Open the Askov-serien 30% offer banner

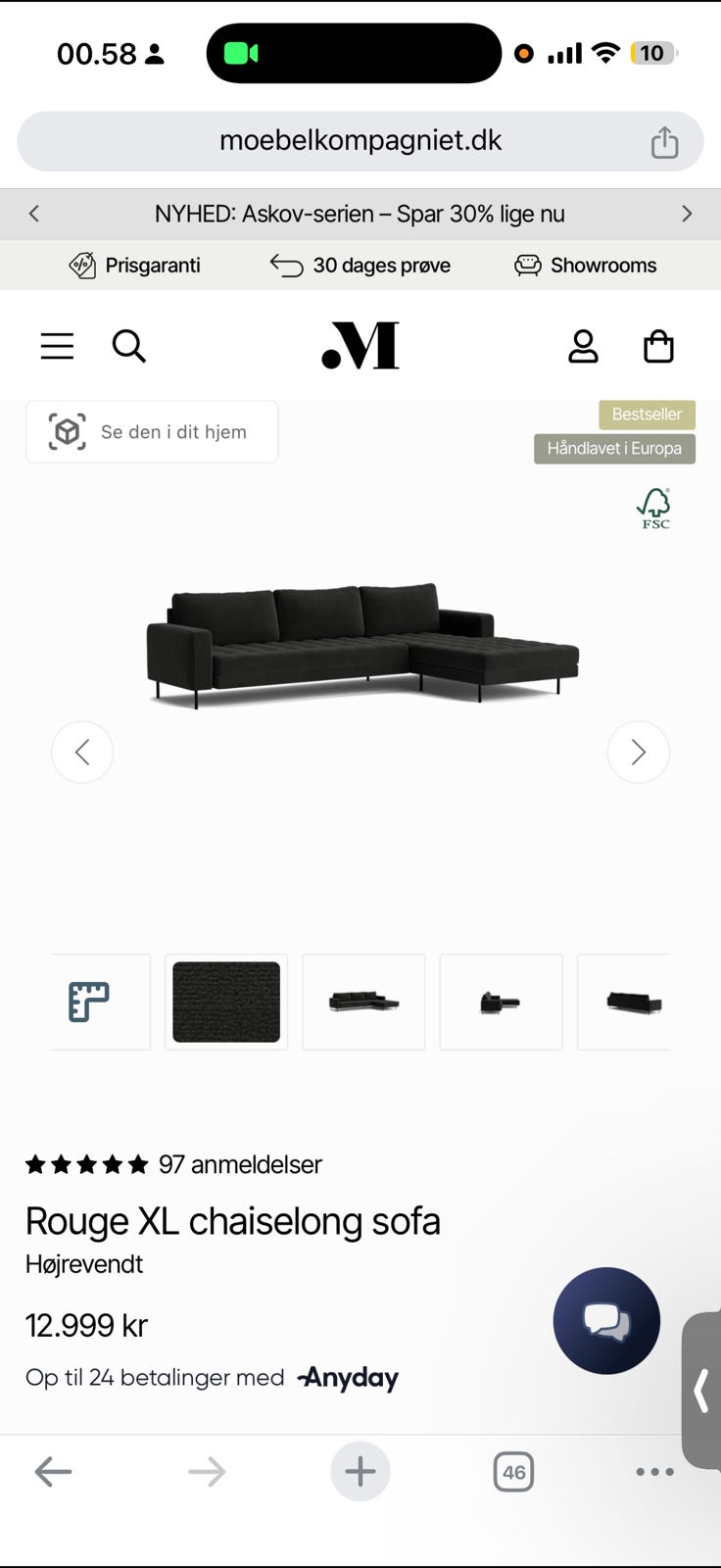[x=360, y=213]
